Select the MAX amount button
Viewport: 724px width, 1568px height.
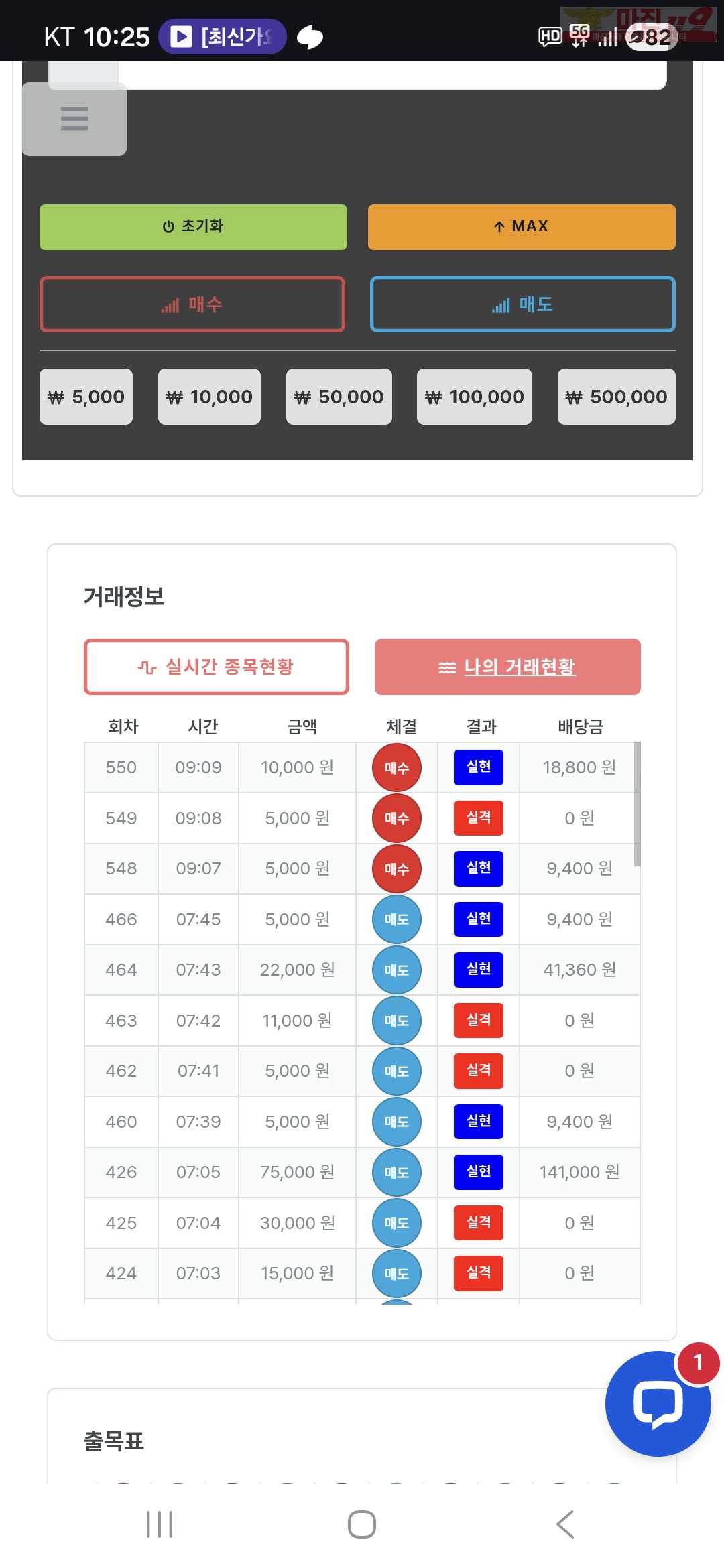click(x=522, y=227)
